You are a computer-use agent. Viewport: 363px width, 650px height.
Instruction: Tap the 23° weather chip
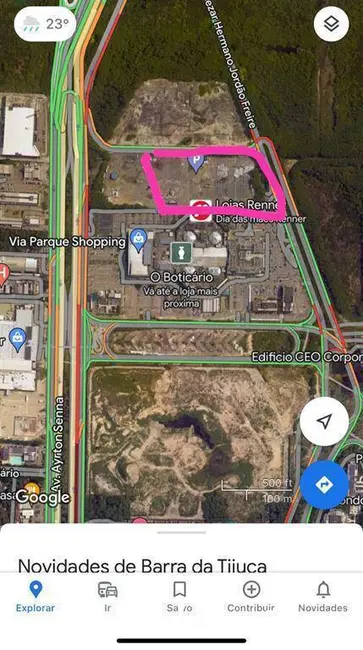pos(45,24)
